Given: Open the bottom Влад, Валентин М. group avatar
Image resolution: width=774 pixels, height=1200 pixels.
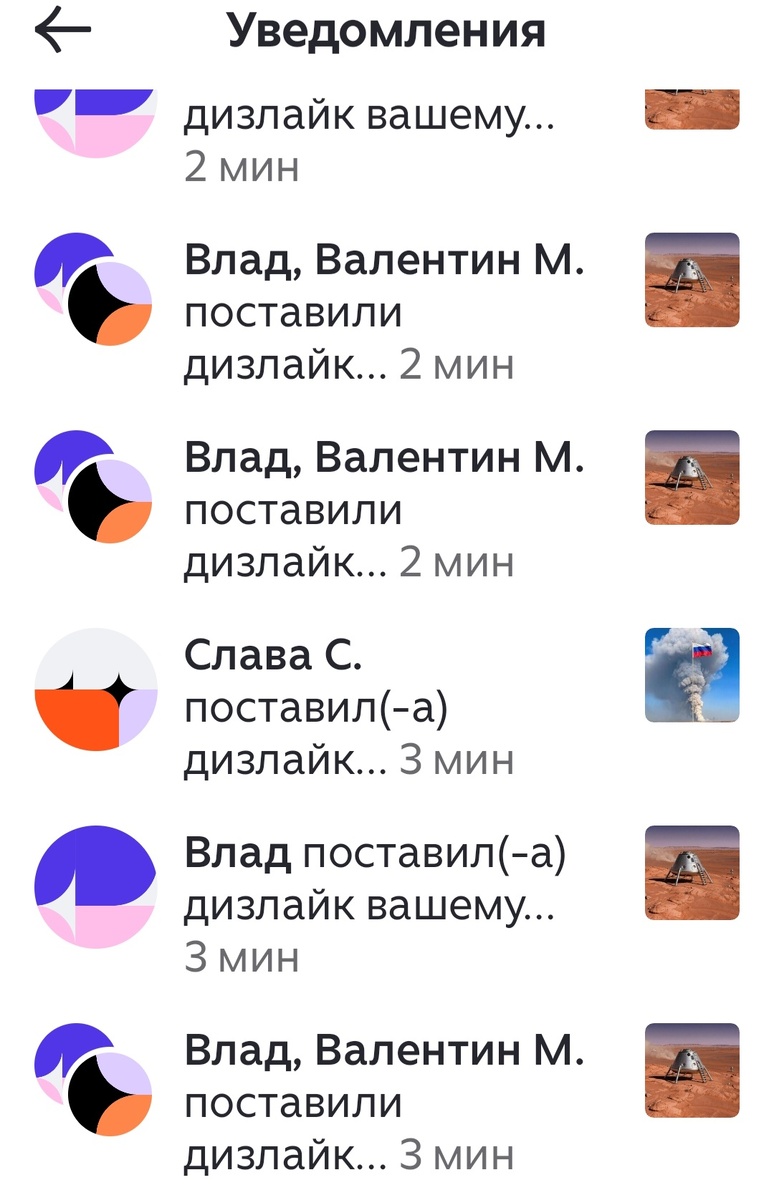Looking at the screenshot, I should (94, 1090).
